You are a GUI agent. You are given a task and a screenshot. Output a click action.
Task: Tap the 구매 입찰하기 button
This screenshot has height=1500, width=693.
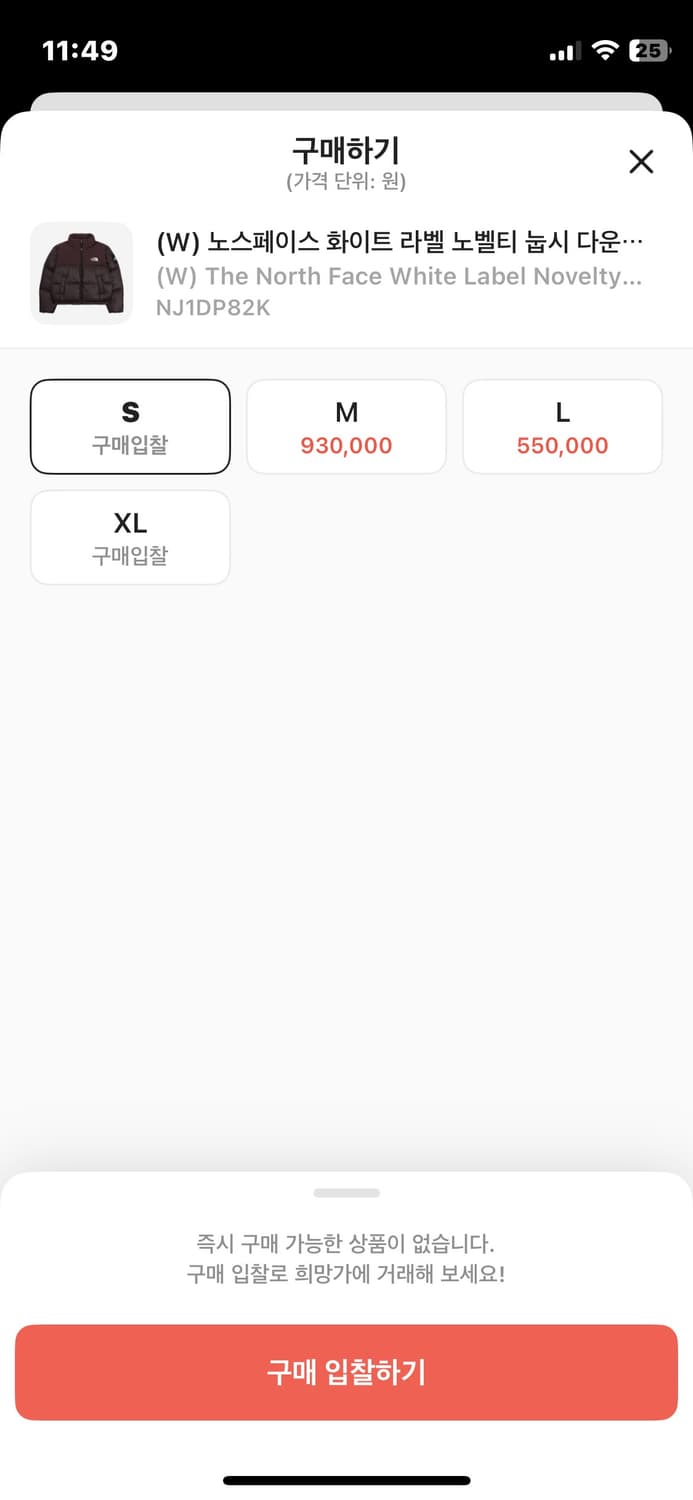click(x=346, y=1372)
